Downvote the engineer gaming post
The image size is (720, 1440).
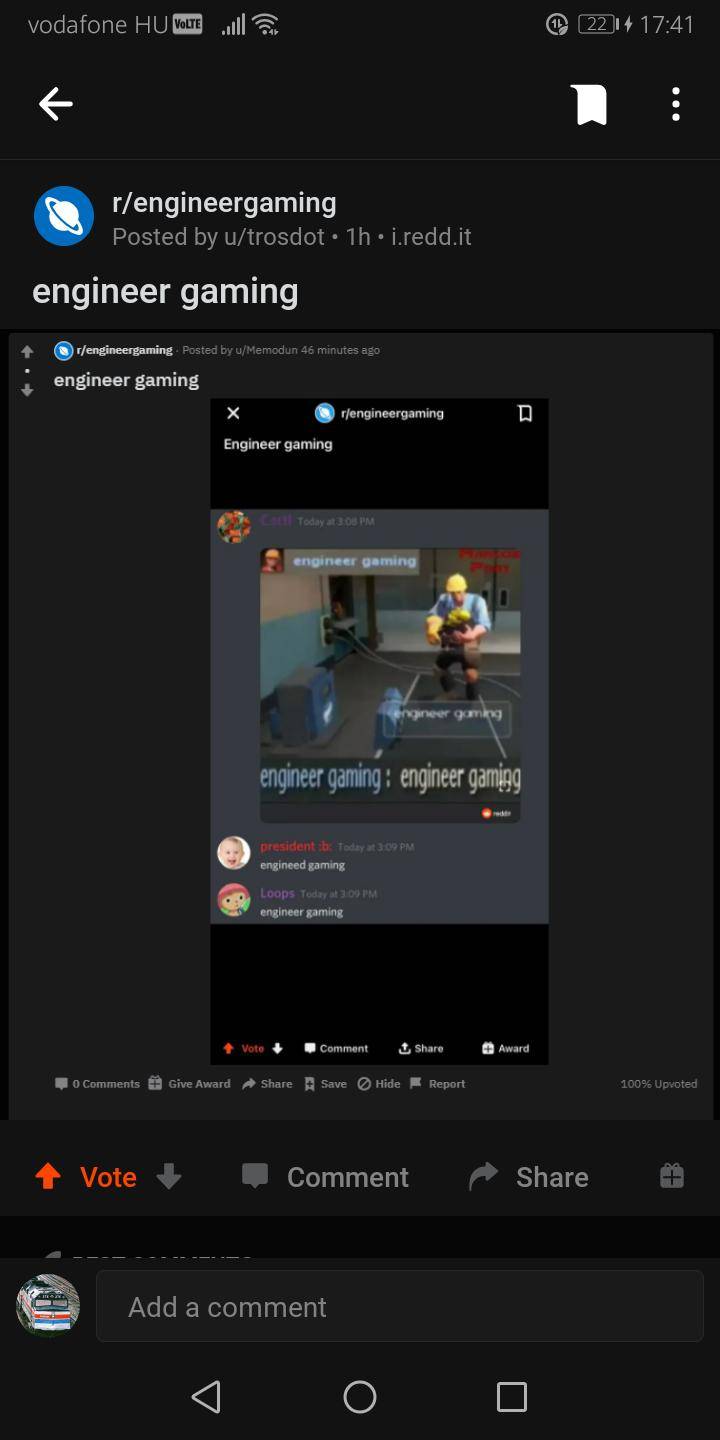169,1177
